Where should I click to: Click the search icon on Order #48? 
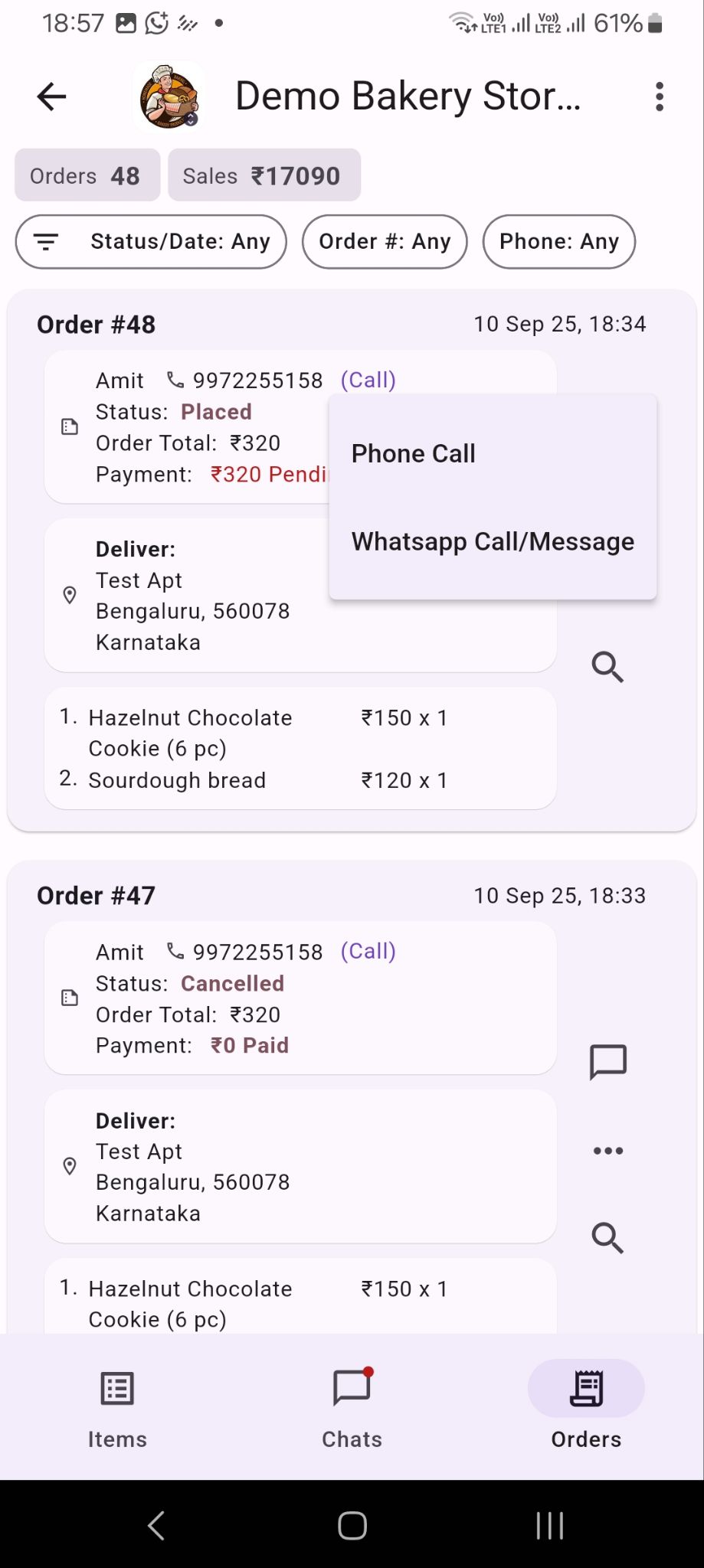(607, 667)
